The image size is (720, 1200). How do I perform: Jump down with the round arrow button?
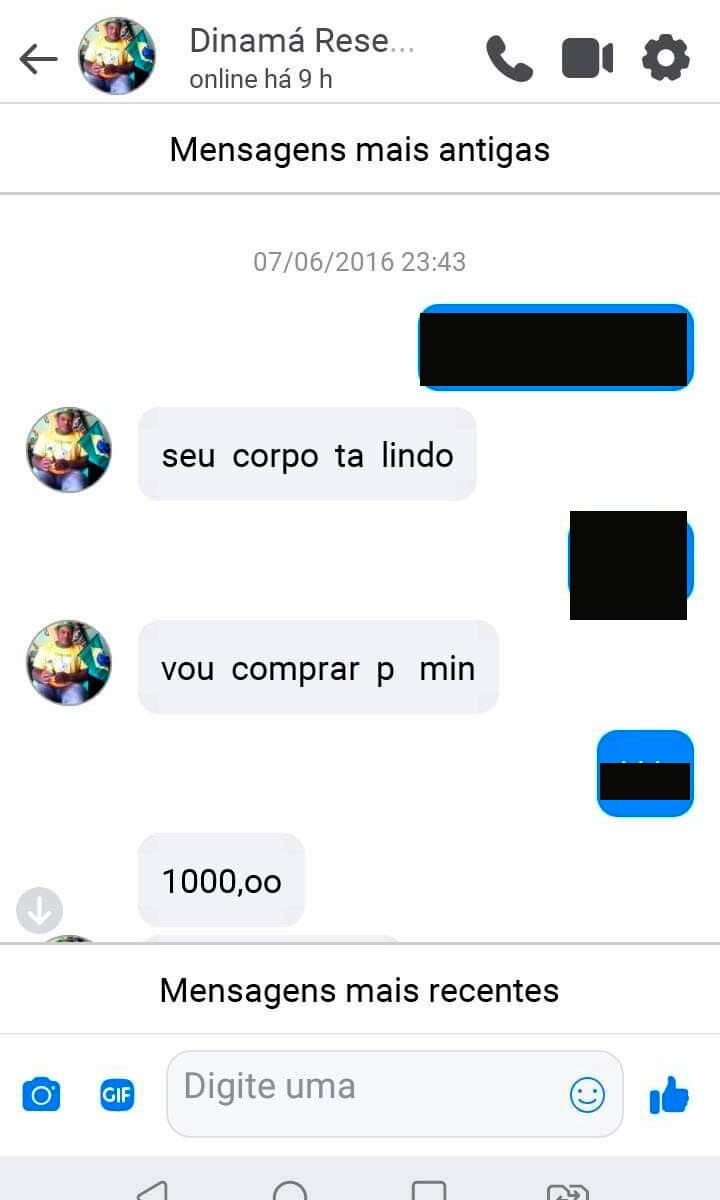(x=39, y=910)
